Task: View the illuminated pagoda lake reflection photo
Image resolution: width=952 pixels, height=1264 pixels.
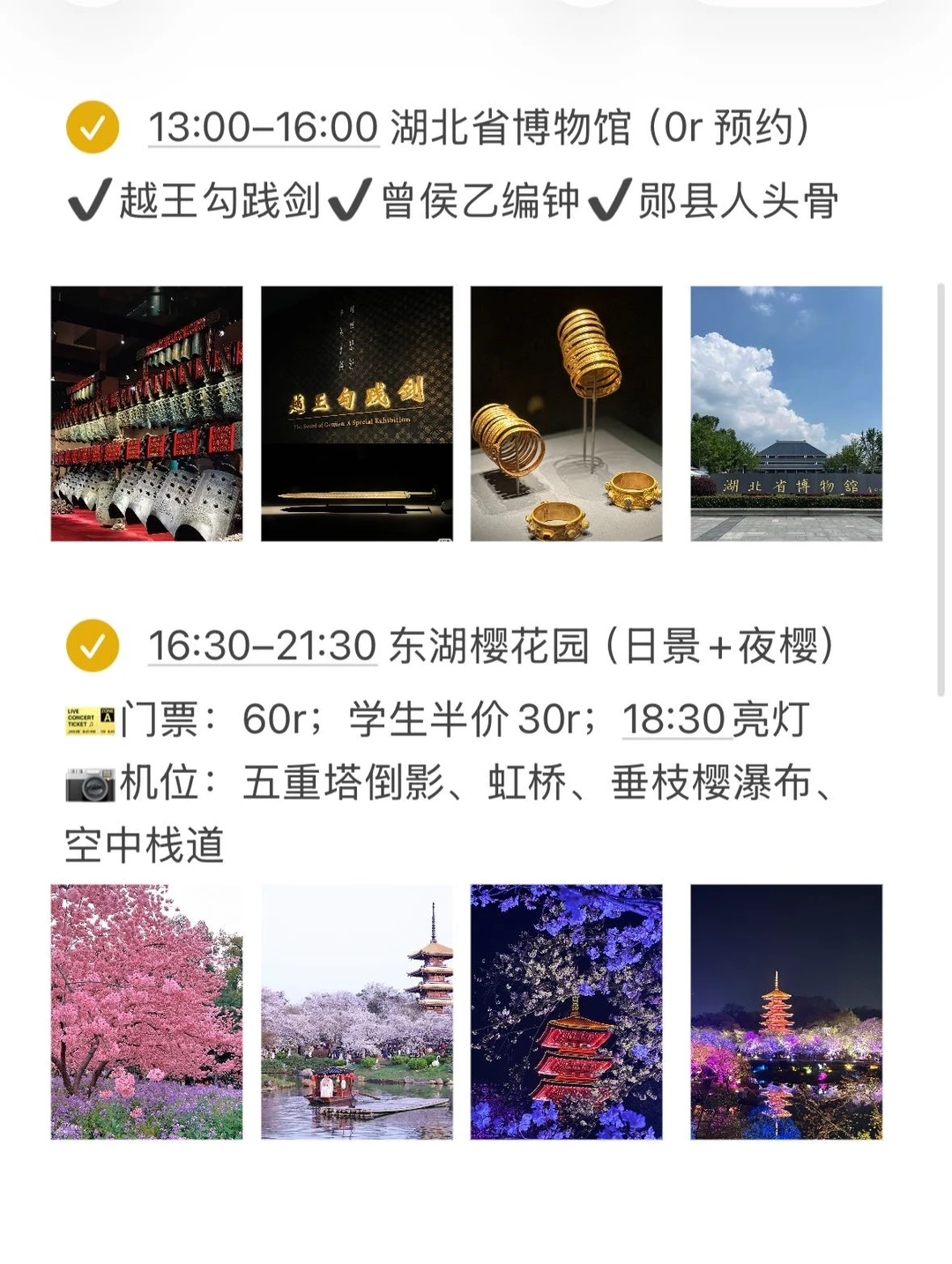Action: click(785, 1011)
